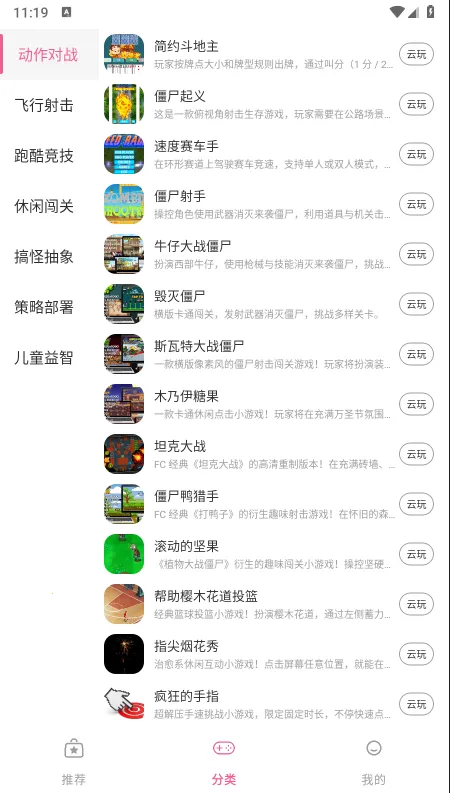Tap 云玩 next to 速度赛车手

[x=416, y=154]
